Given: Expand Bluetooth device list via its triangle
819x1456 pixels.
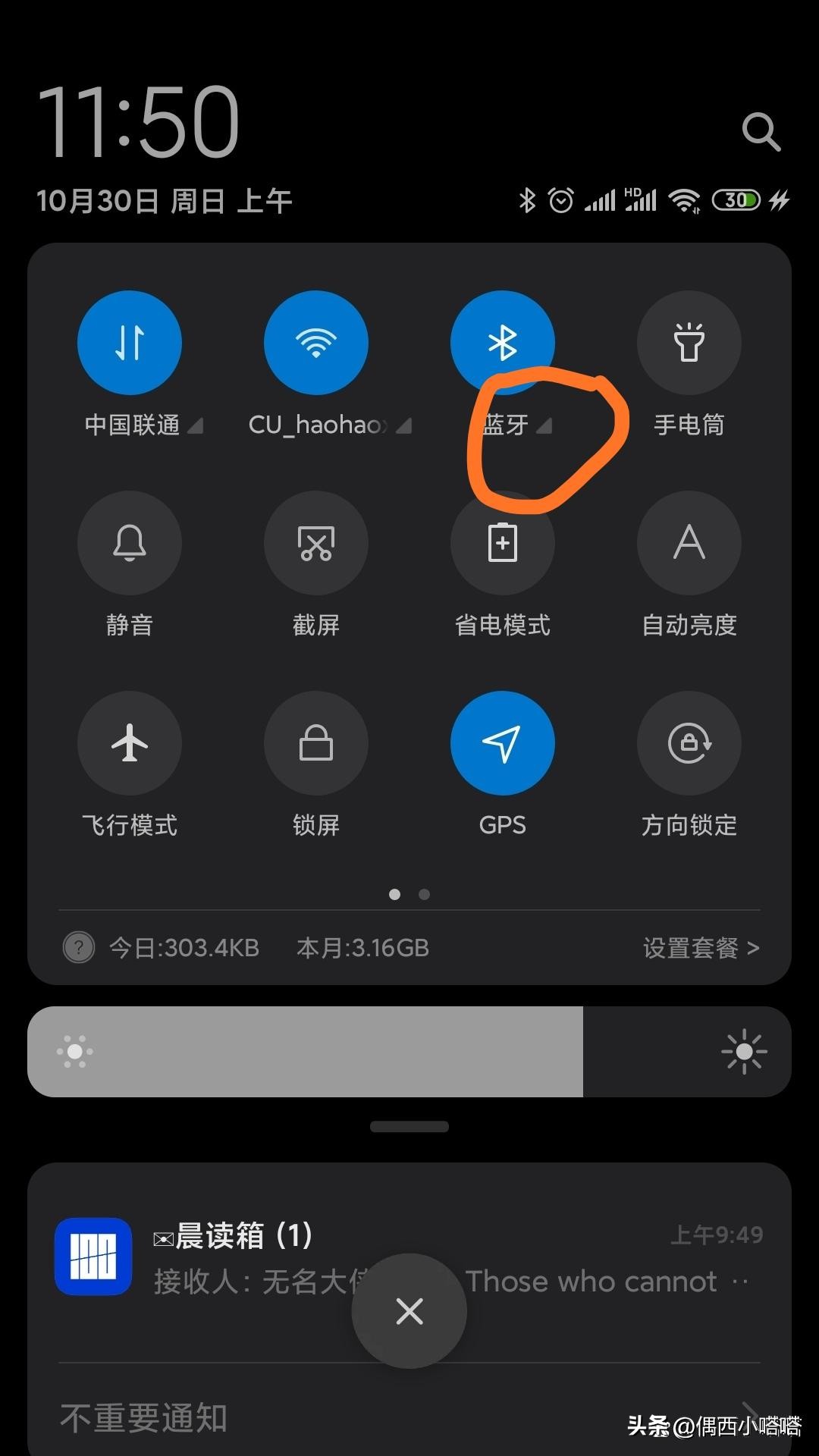Looking at the screenshot, I should tap(544, 426).
